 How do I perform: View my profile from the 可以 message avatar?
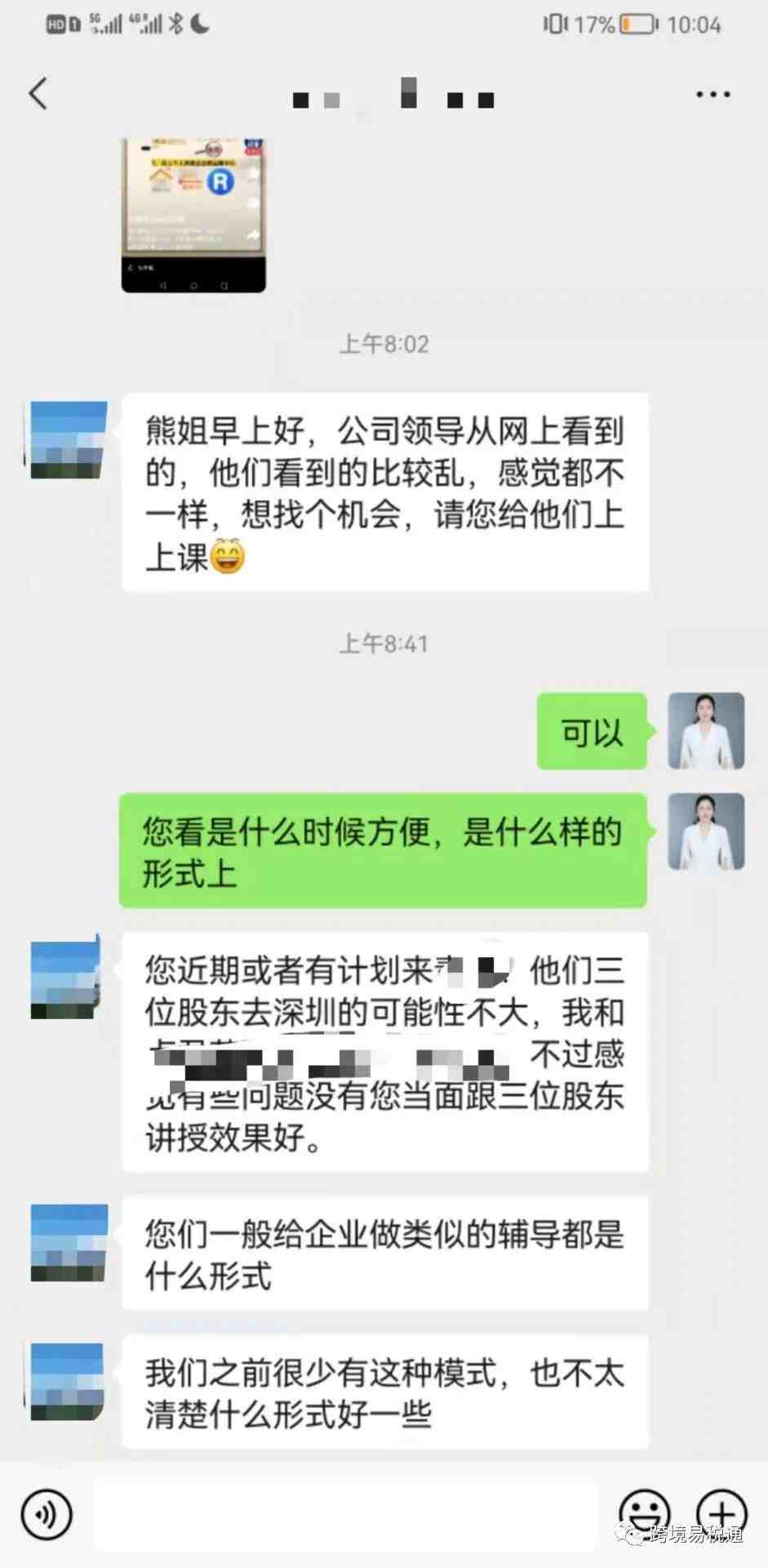point(706,731)
